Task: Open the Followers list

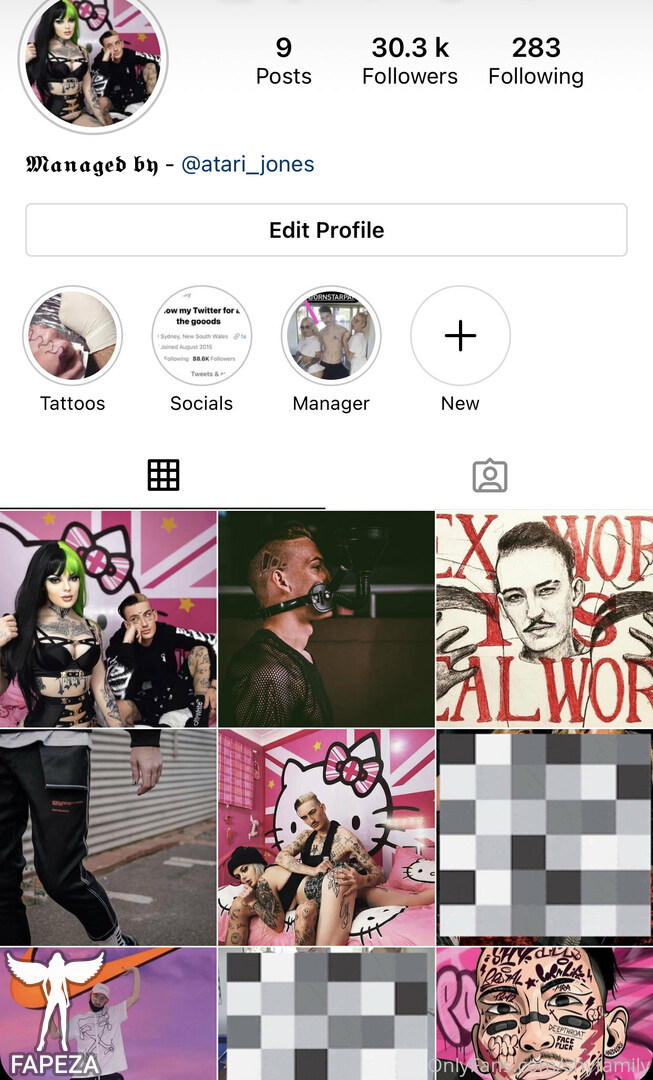Action: [410, 61]
